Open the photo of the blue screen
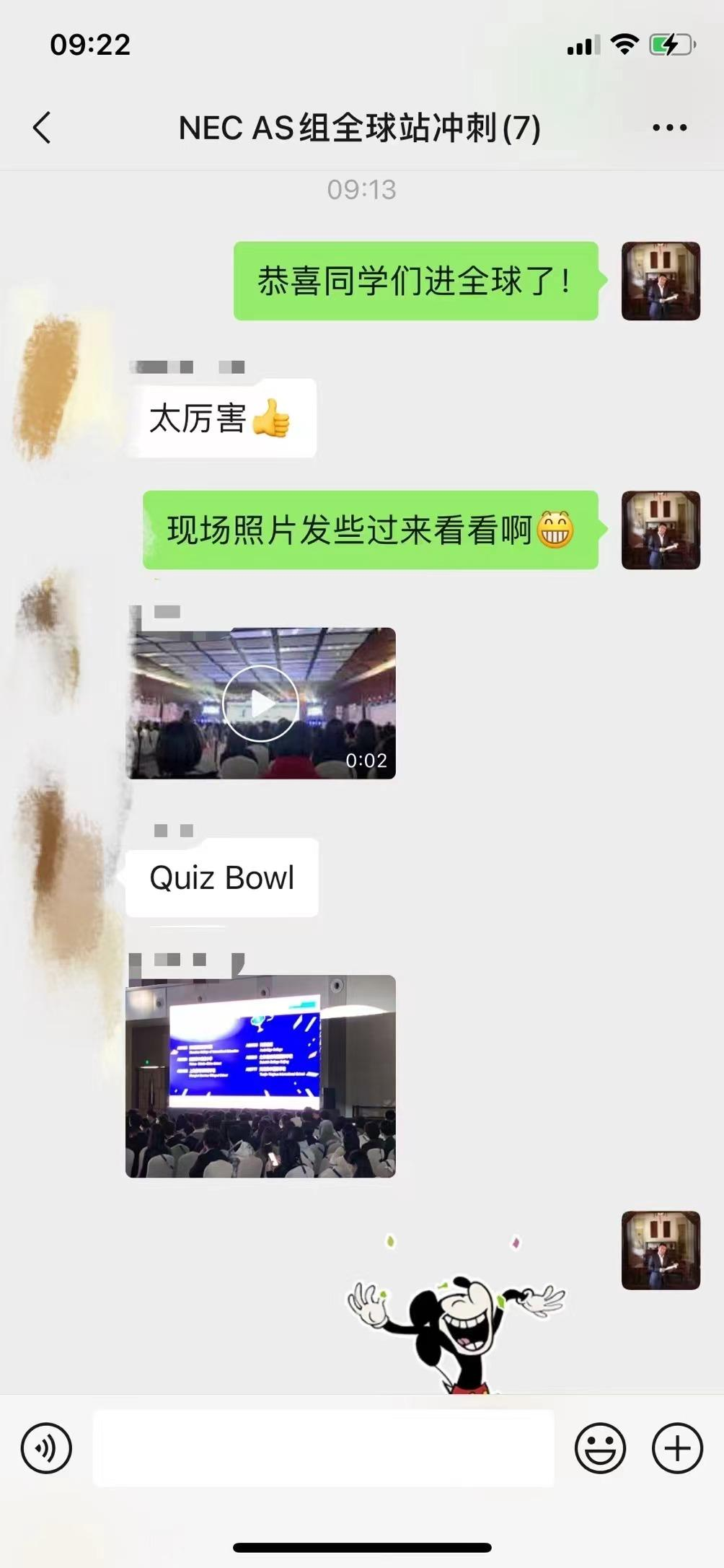Viewport: 724px width, 1568px height. tap(260, 1076)
